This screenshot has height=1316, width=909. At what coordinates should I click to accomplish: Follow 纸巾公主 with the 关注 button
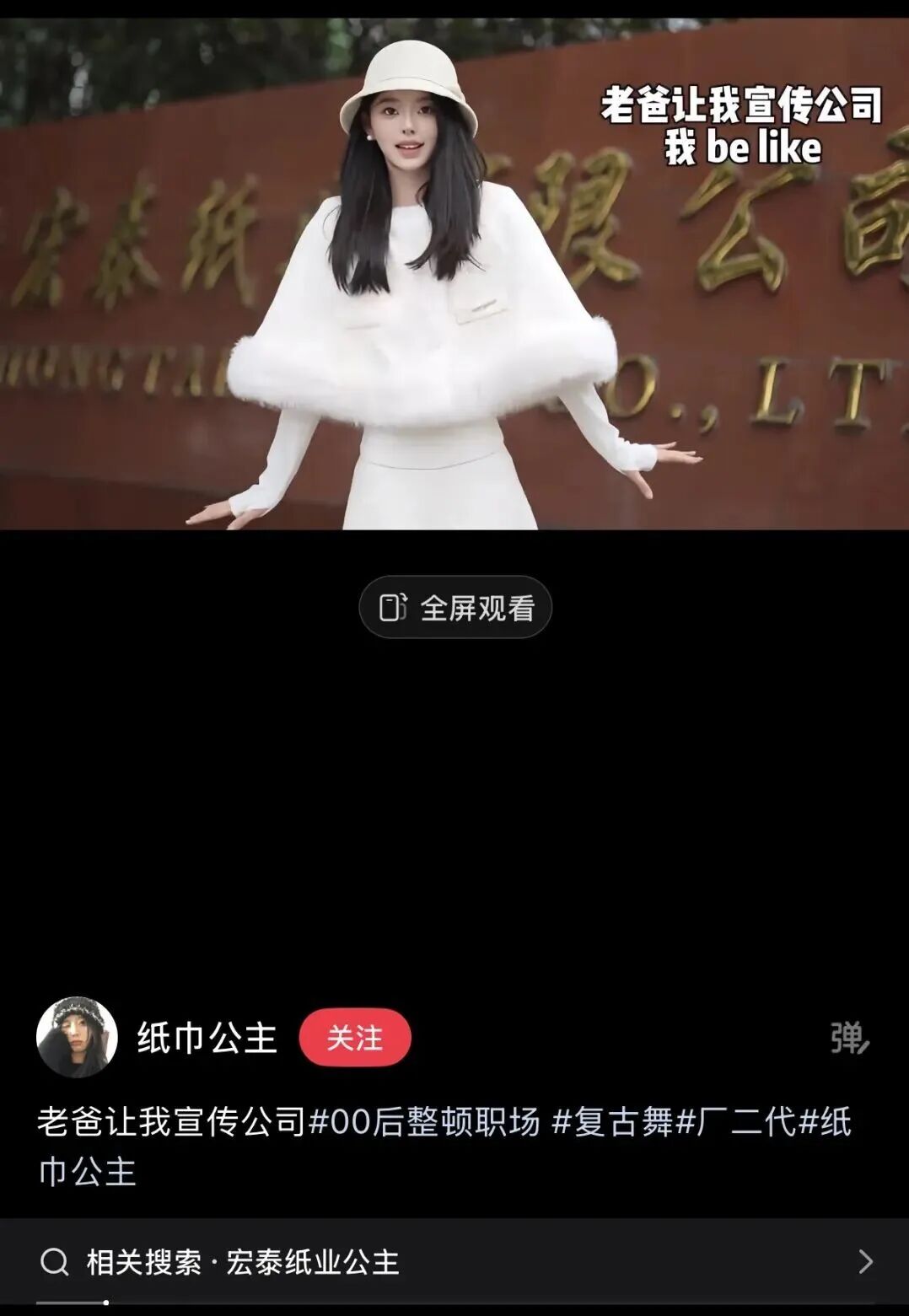pyautogui.click(x=355, y=1037)
